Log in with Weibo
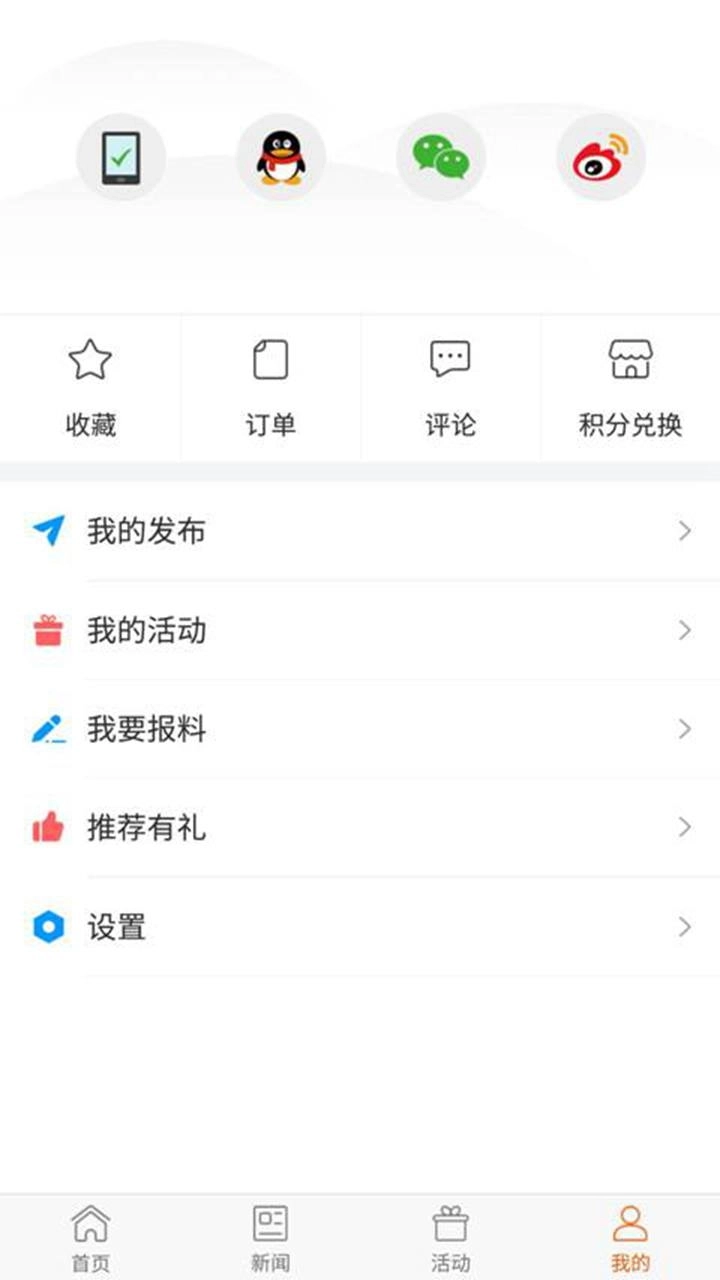 tap(600, 157)
